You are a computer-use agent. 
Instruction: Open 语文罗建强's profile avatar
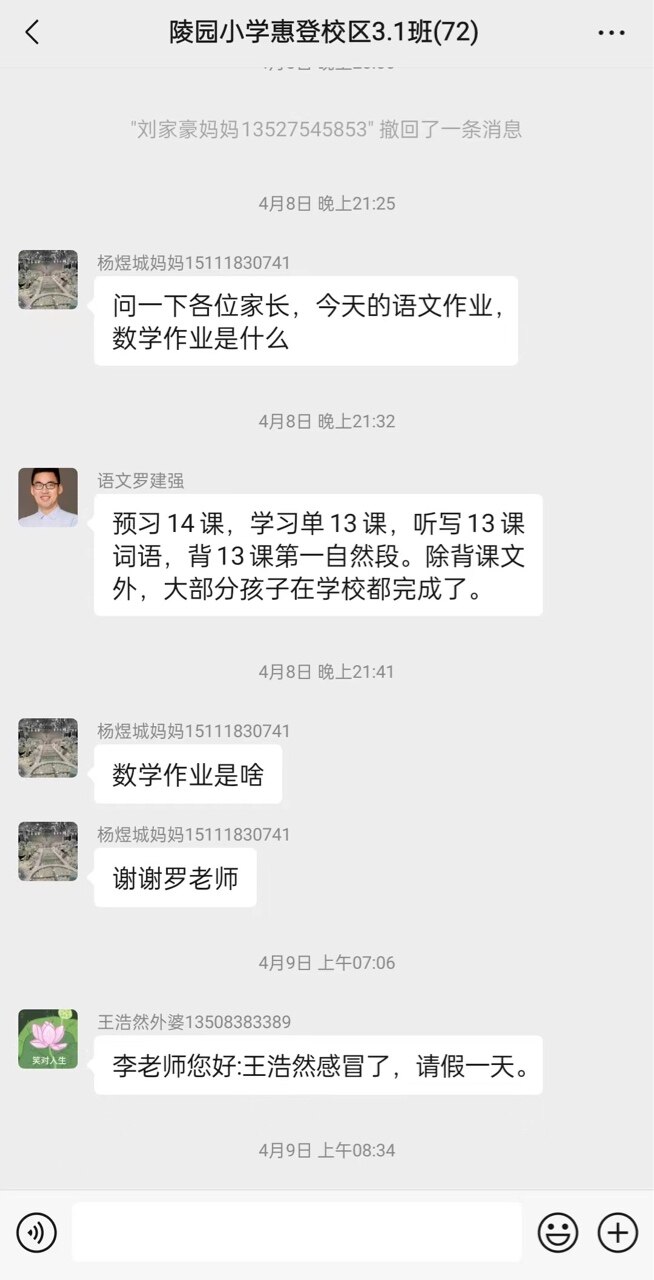click(x=48, y=497)
